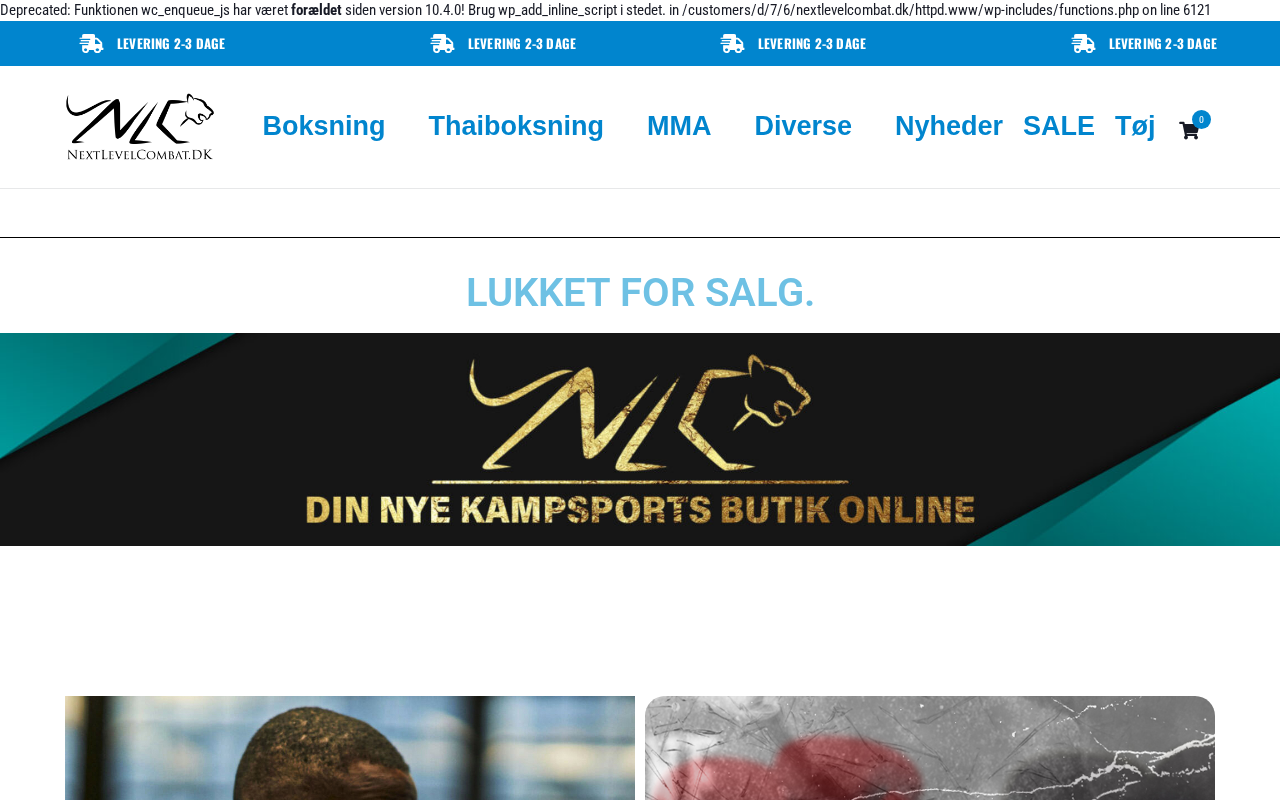The height and width of the screenshot is (800, 1280).
Task: Open the Diverse category
Action: pos(803,126)
